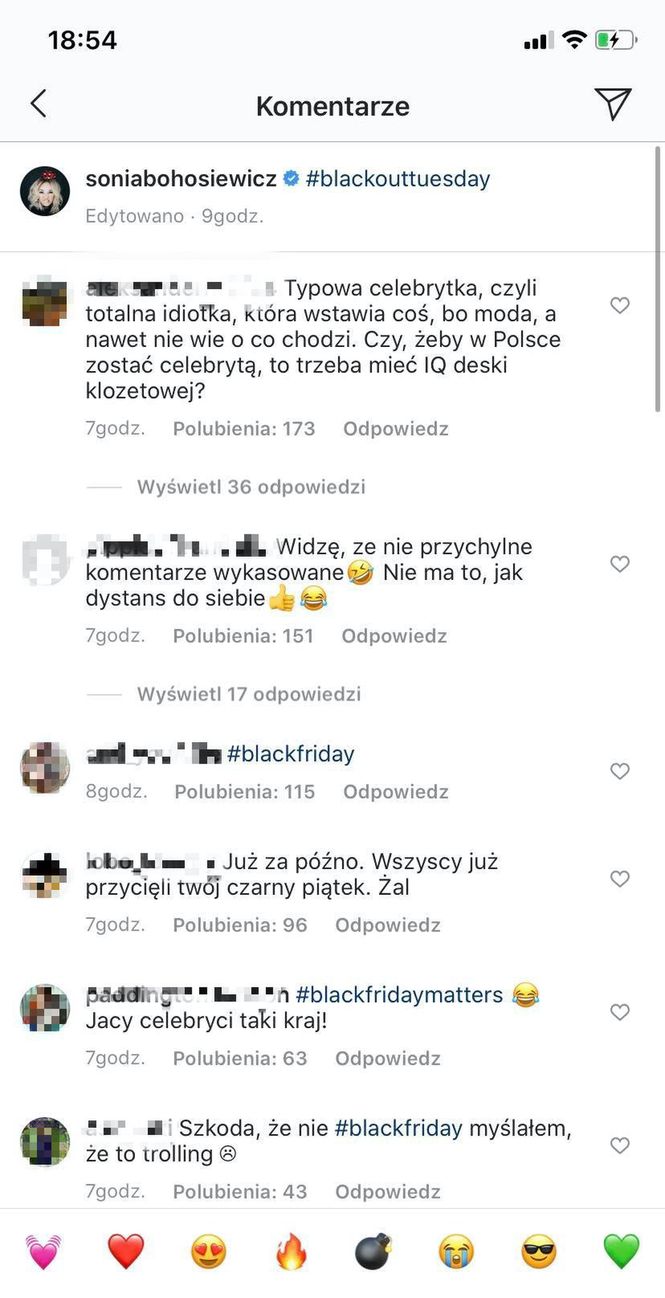Go back from the Komentarze screen

point(38,104)
